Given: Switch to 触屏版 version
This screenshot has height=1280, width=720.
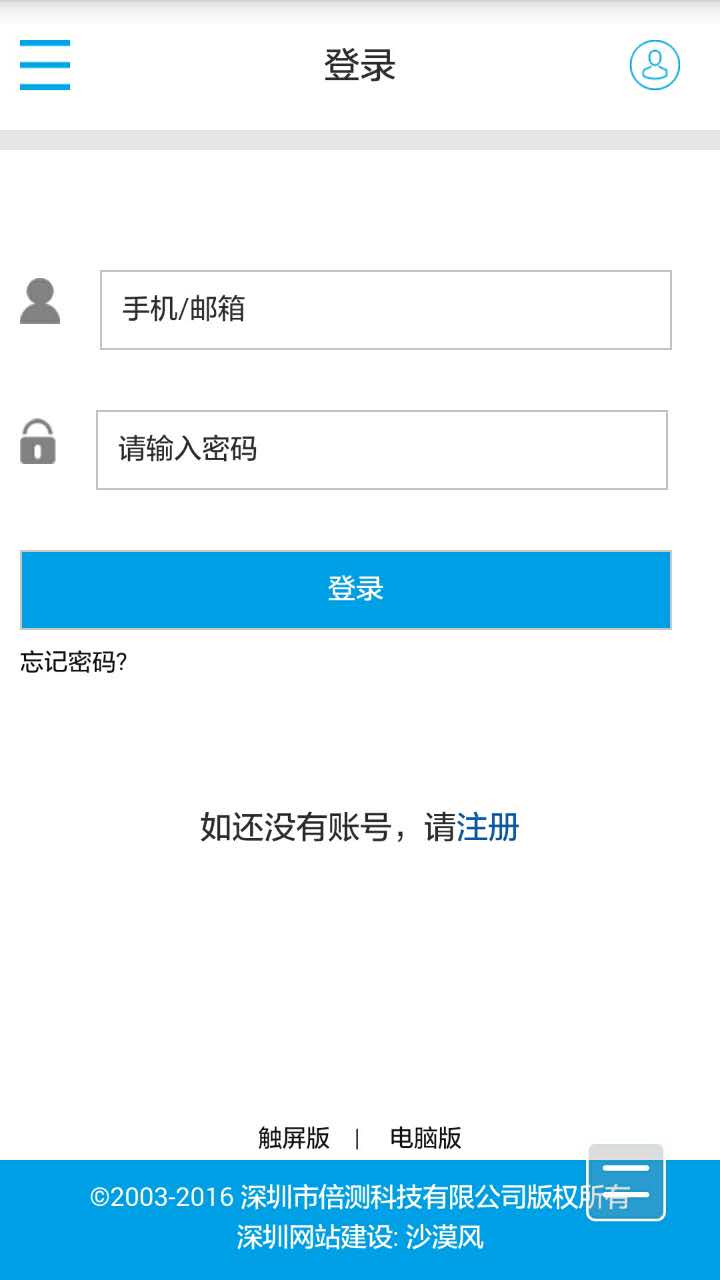Looking at the screenshot, I should (294, 1138).
